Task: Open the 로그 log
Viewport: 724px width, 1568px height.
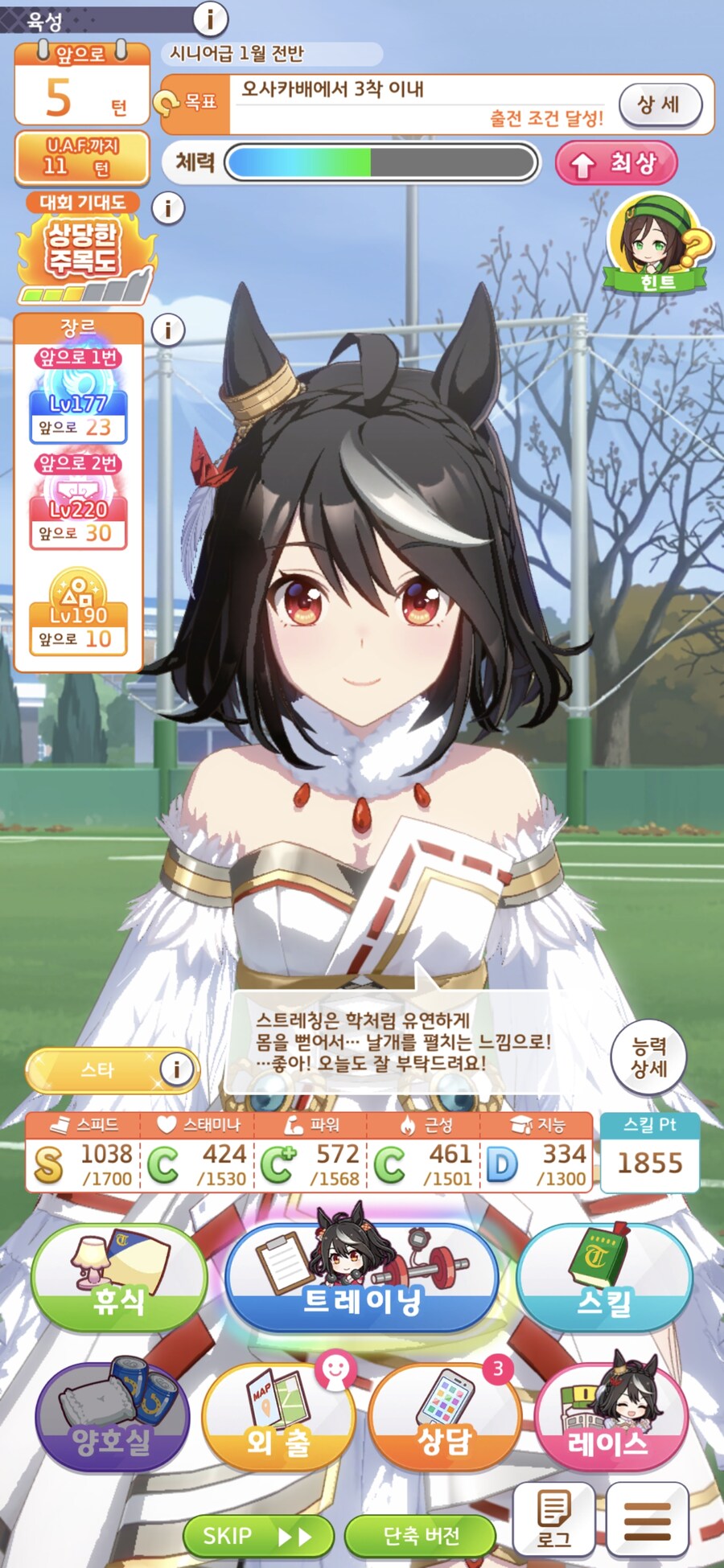Action: tap(554, 1518)
